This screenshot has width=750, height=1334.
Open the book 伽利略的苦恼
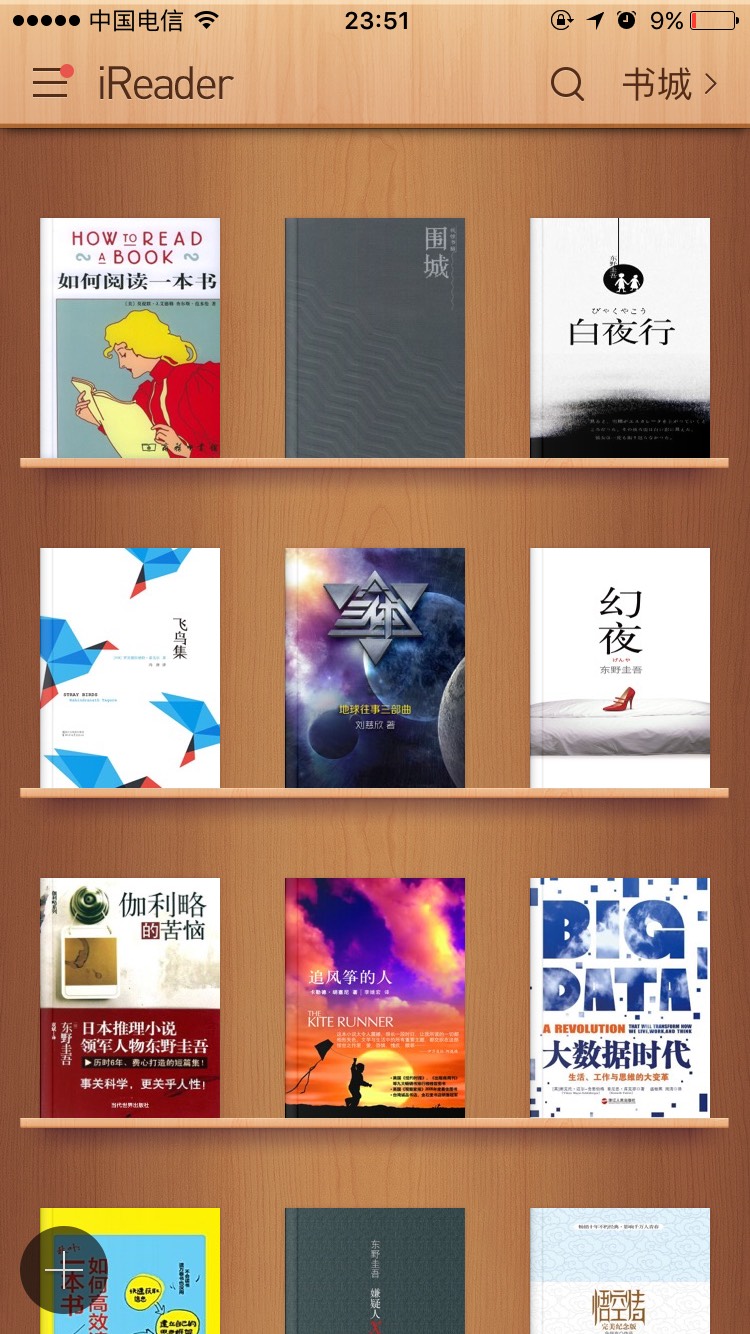[x=130, y=998]
